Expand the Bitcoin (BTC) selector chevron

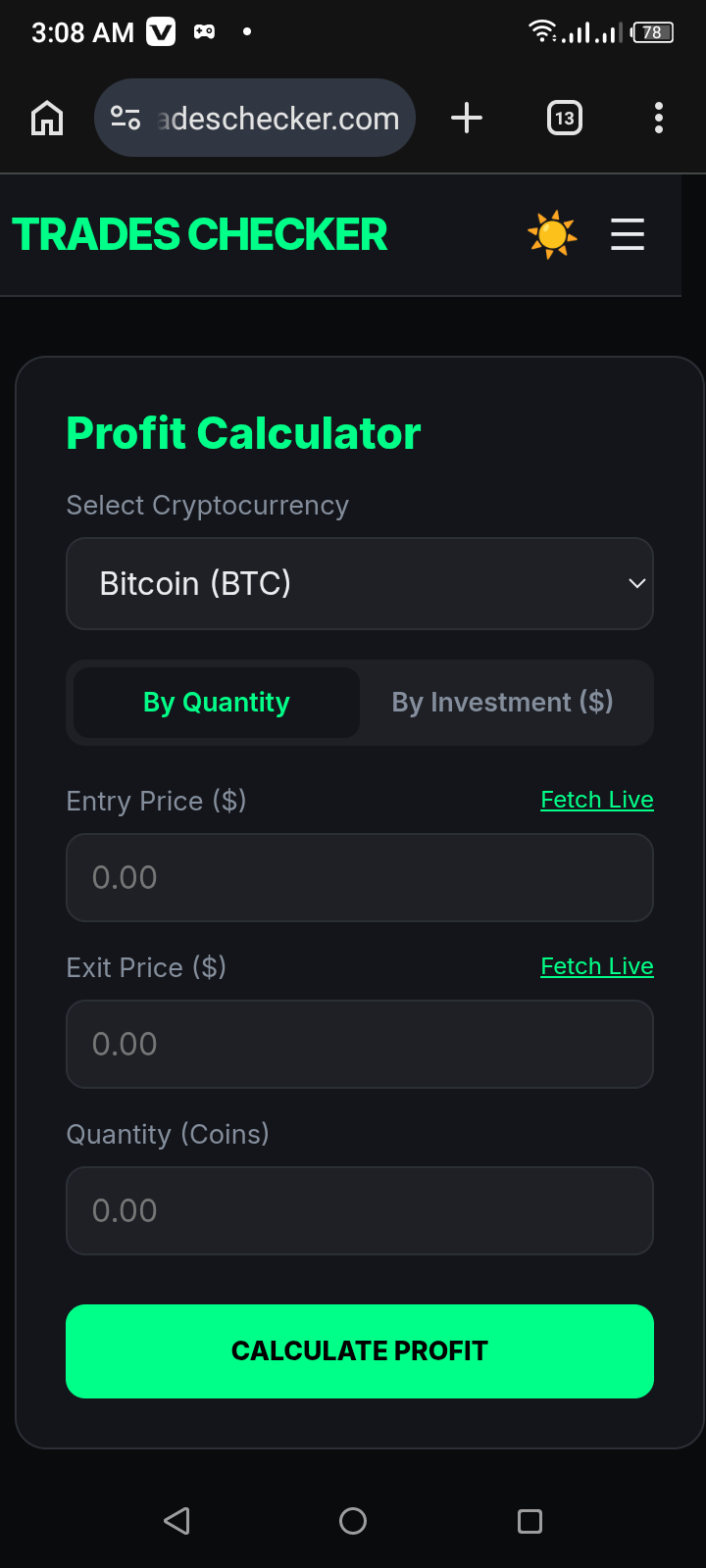pyautogui.click(x=636, y=583)
